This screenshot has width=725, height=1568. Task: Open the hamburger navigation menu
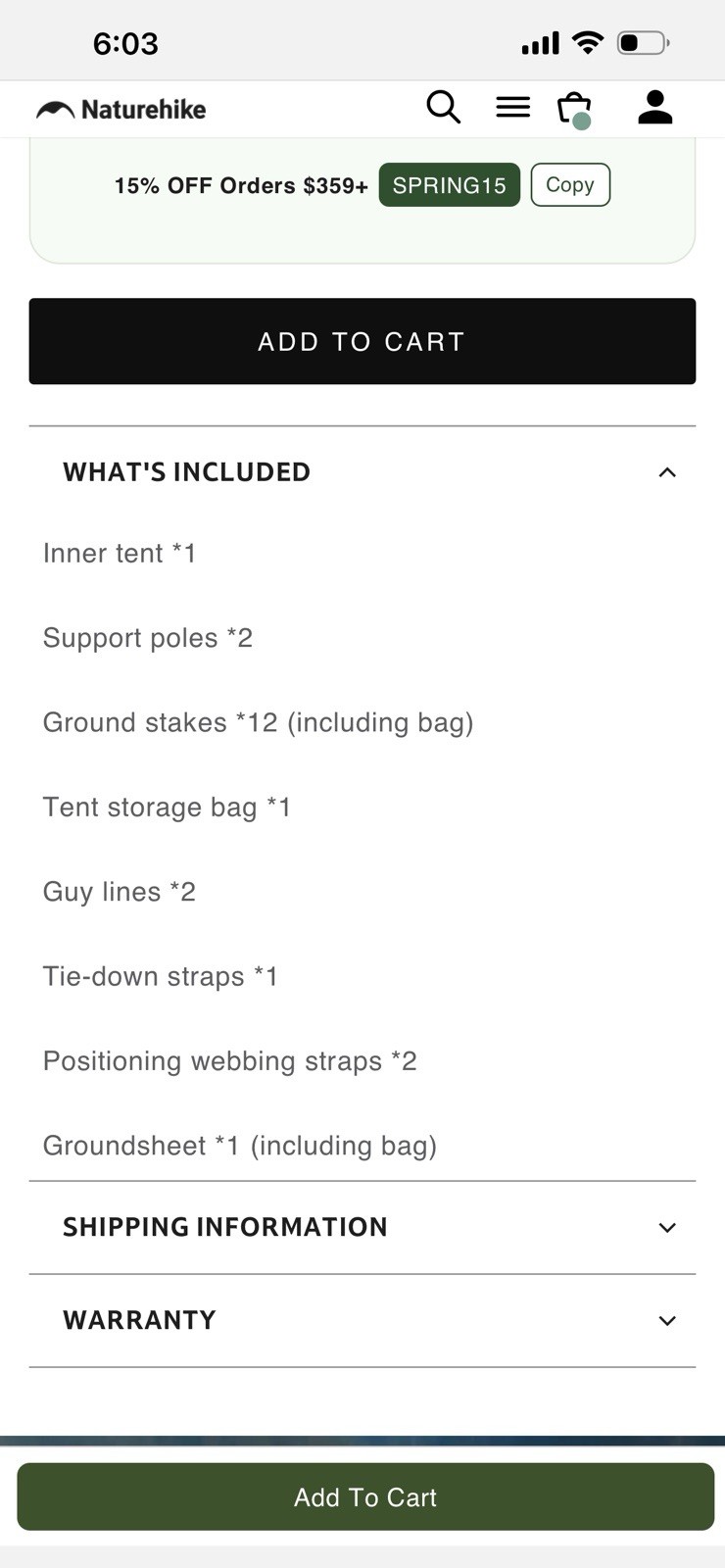tap(511, 108)
